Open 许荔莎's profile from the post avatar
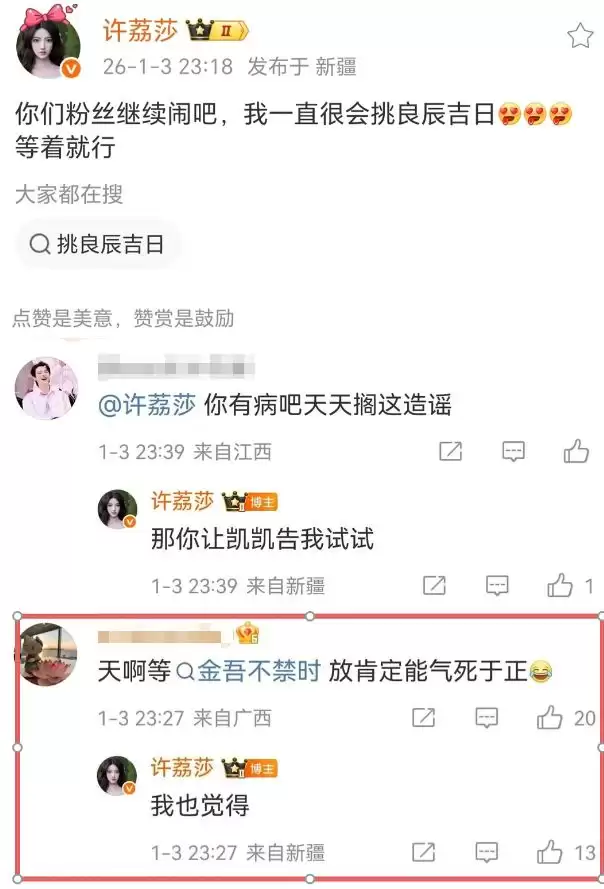The width and height of the screenshot is (604, 889). 47,47
